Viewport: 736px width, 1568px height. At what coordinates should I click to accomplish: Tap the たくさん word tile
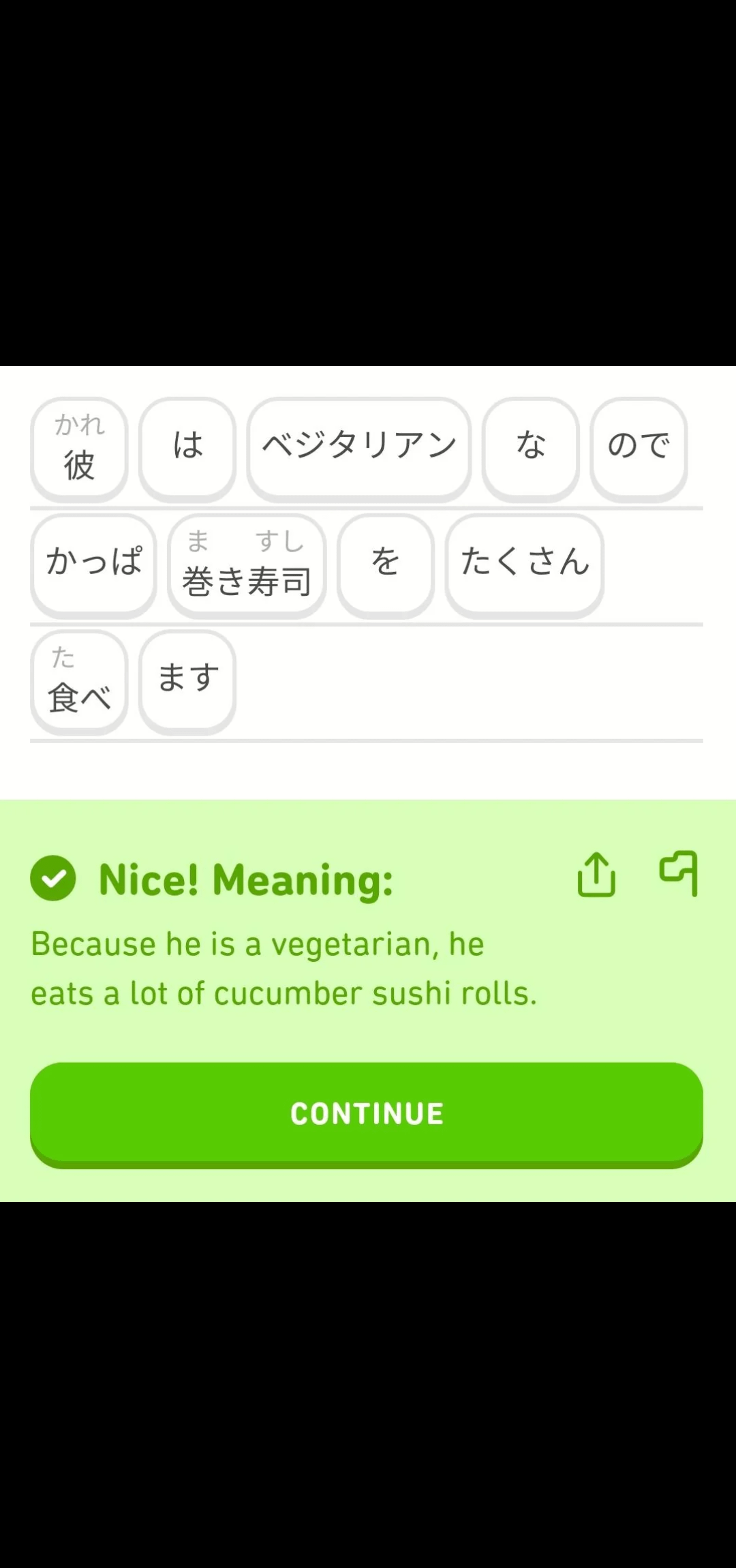point(525,564)
